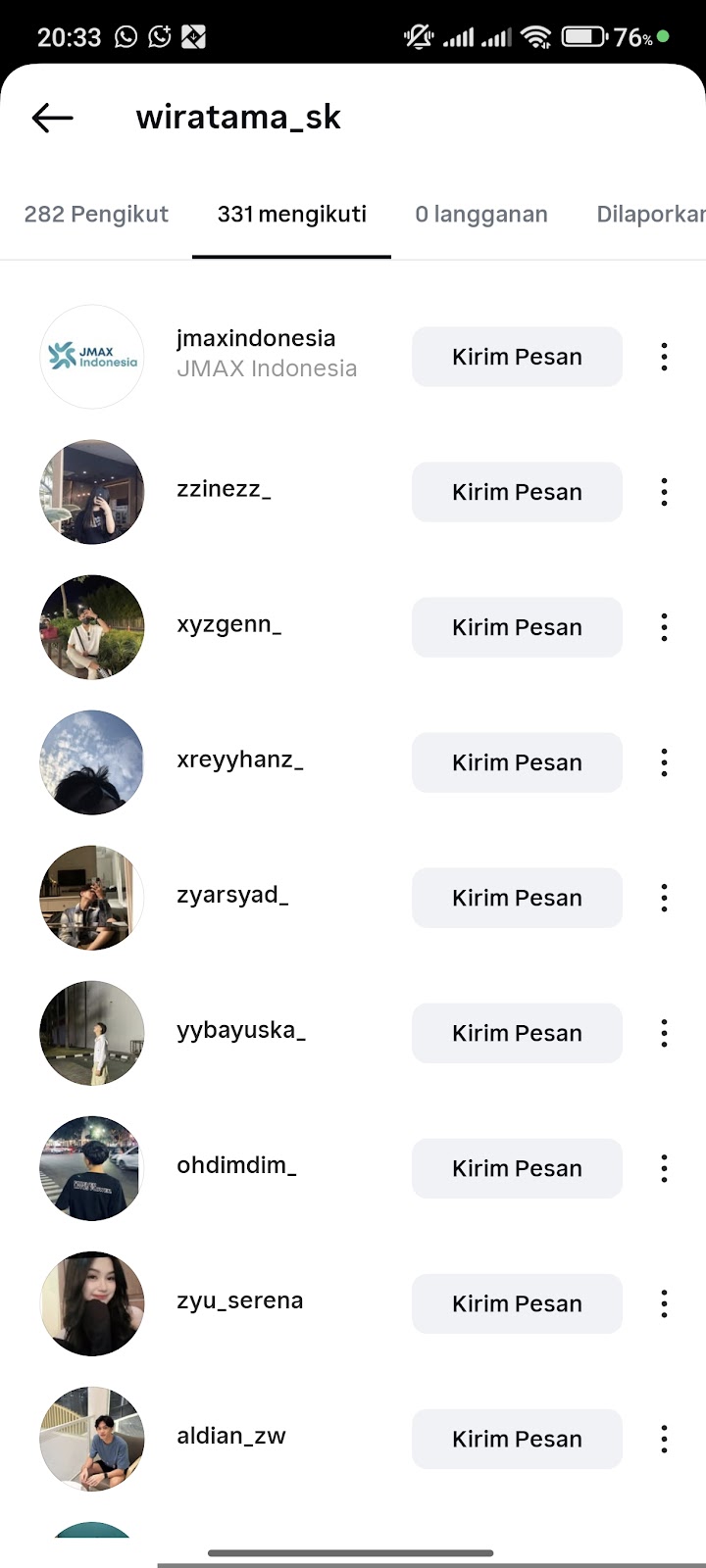706x1568 pixels.
Task: Tap Kirim Pesan for jmaxindonesia
Action: tap(517, 357)
